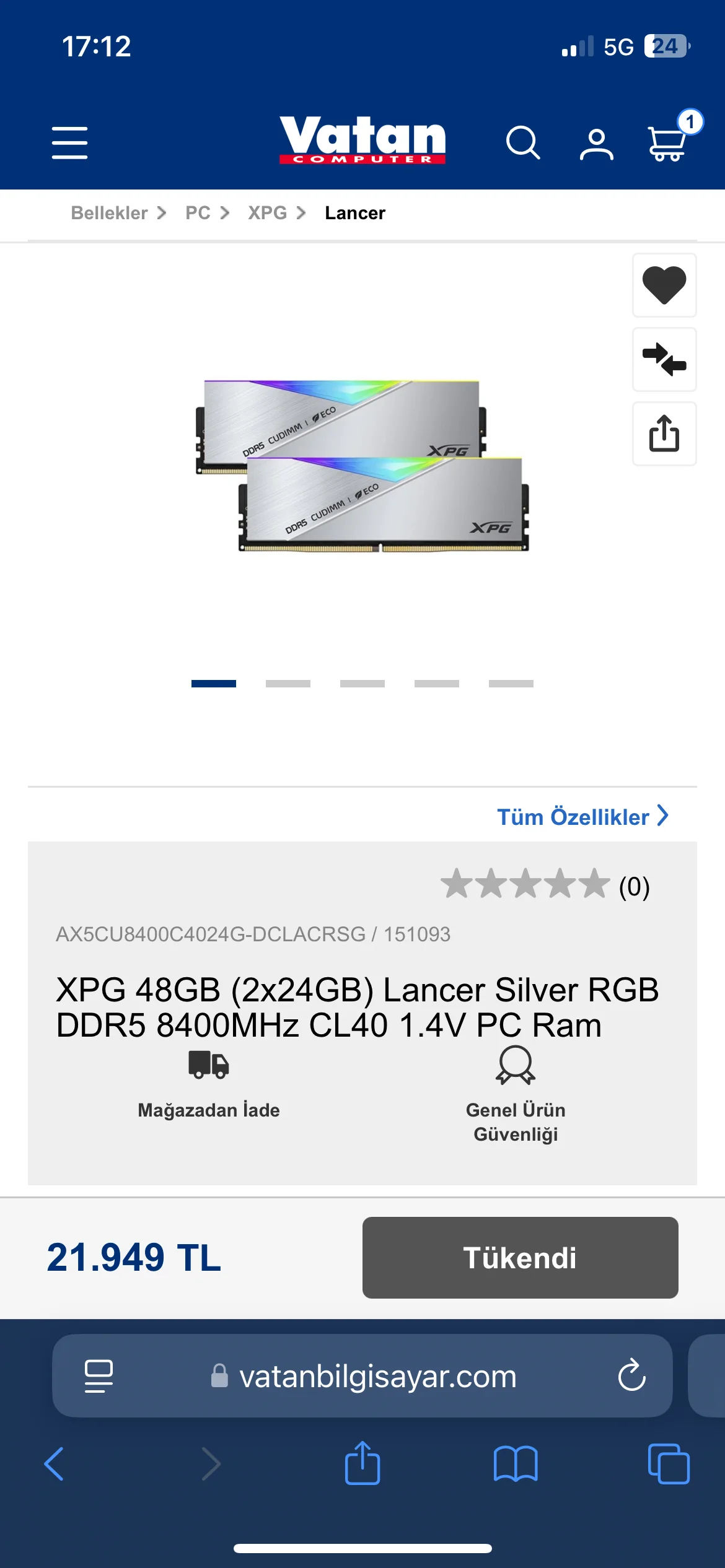The width and height of the screenshot is (725, 1568).
Task: Add product to comparison list
Action: [664, 360]
